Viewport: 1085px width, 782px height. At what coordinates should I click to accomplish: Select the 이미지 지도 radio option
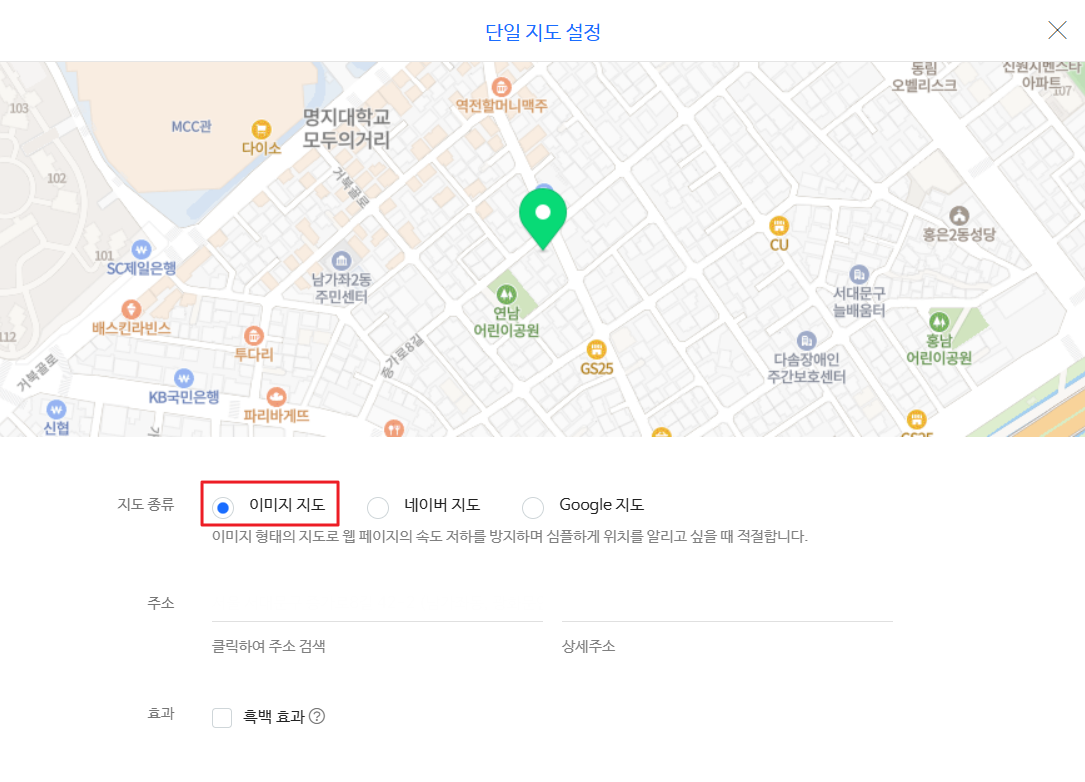pyautogui.click(x=224, y=507)
